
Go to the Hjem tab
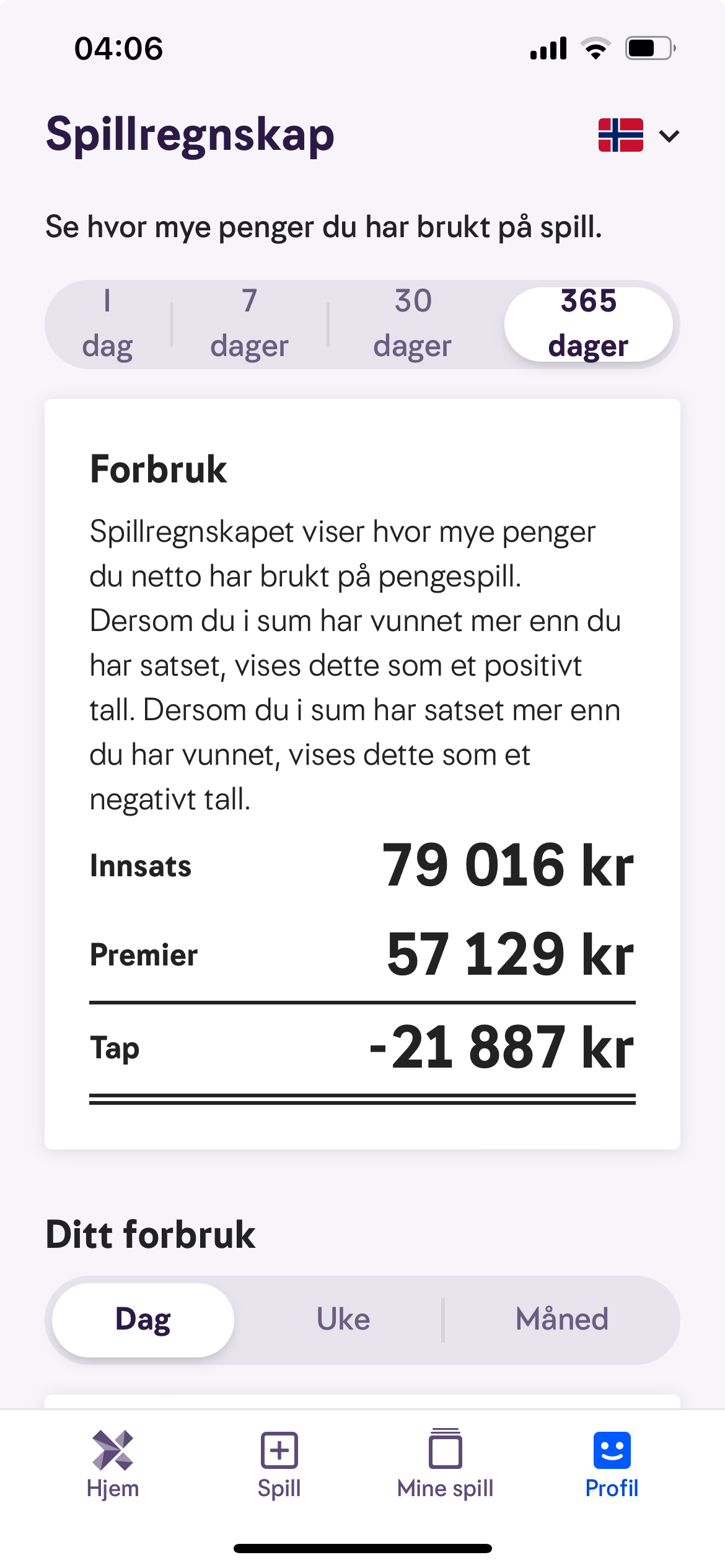tap(113, 1465)
